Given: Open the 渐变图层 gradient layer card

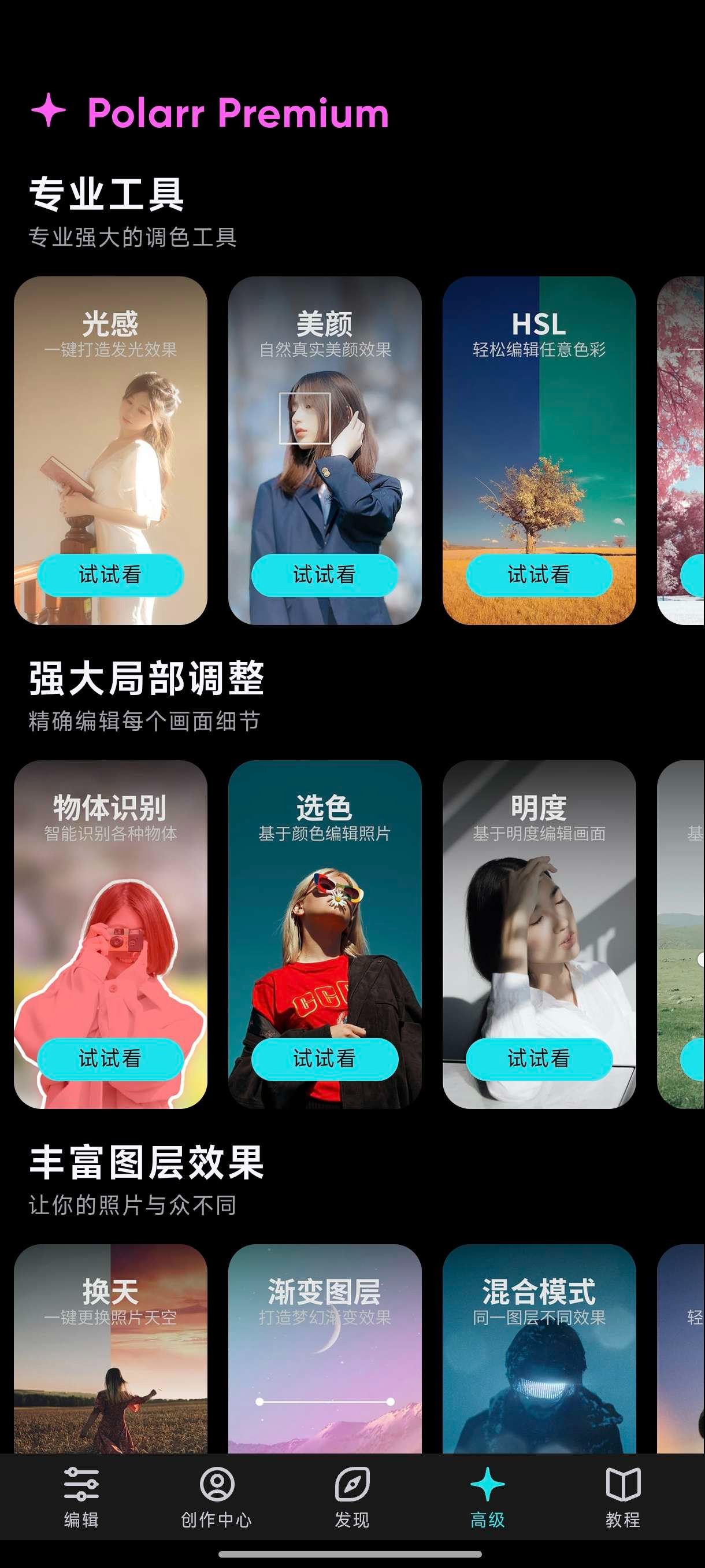Looking at the screenshot, I should (324, 1351).
